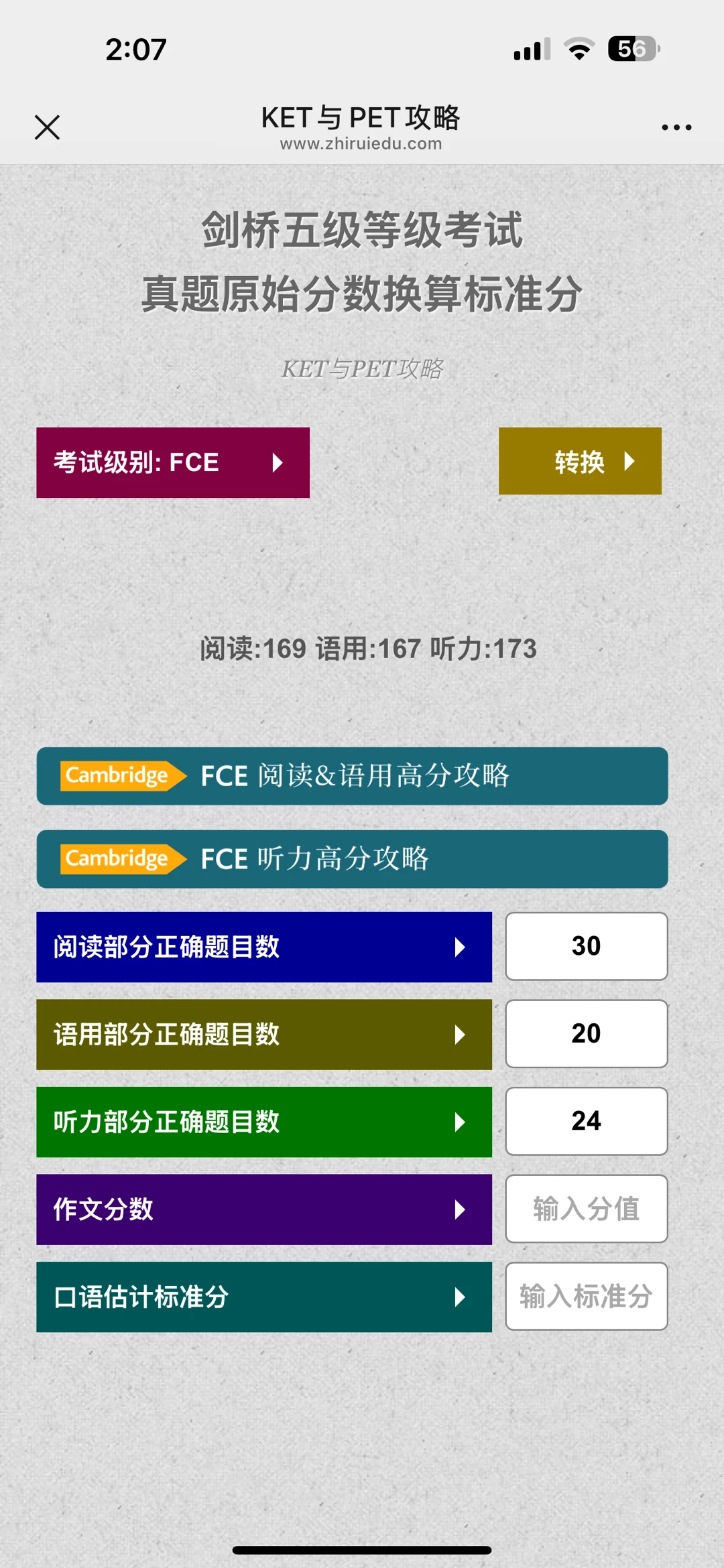
Task: Focus the 输入分值 writing score field
Action: tap(587, 1209)
